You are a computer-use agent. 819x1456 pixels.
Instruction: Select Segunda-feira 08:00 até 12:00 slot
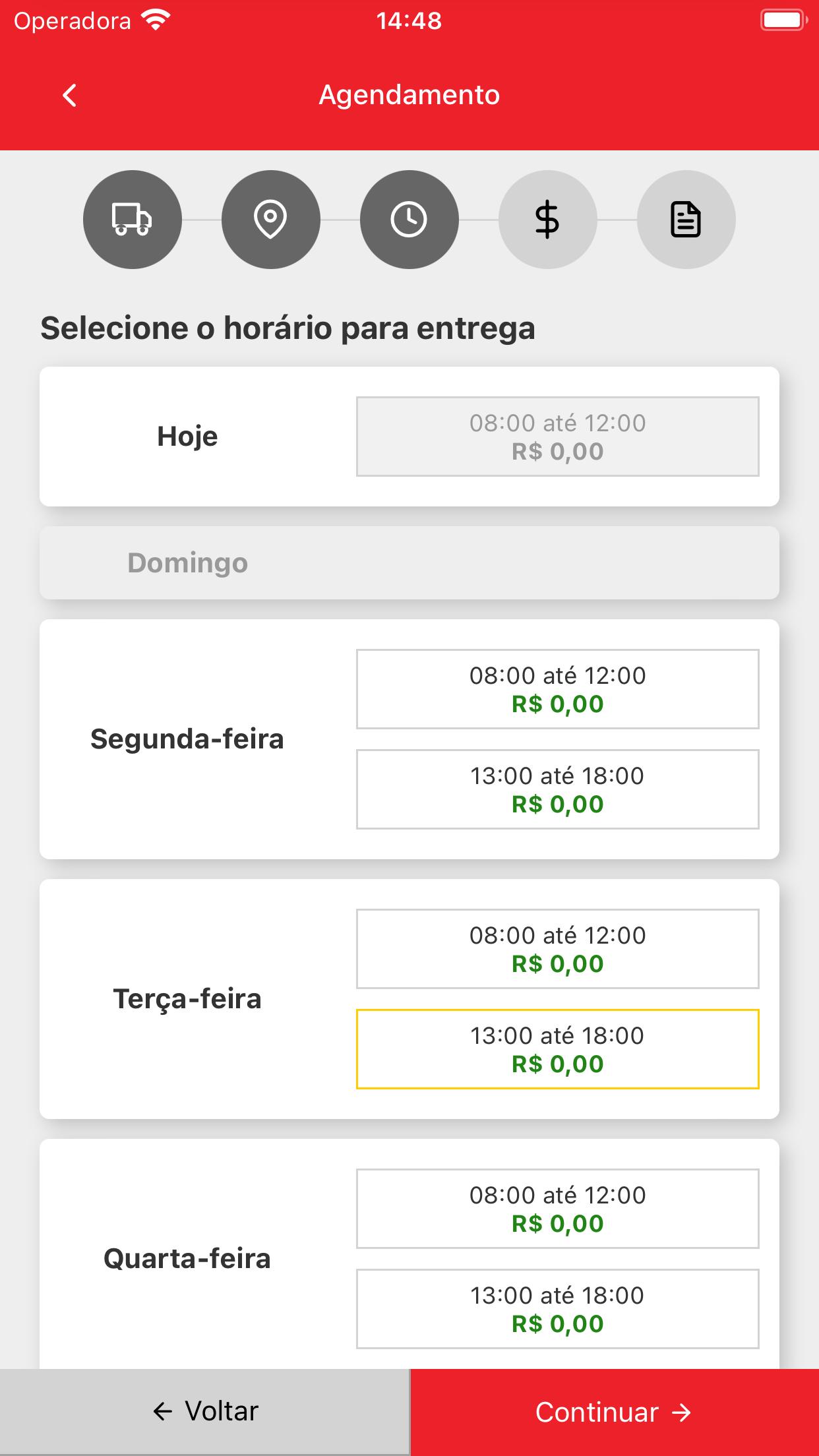(558, 689)
